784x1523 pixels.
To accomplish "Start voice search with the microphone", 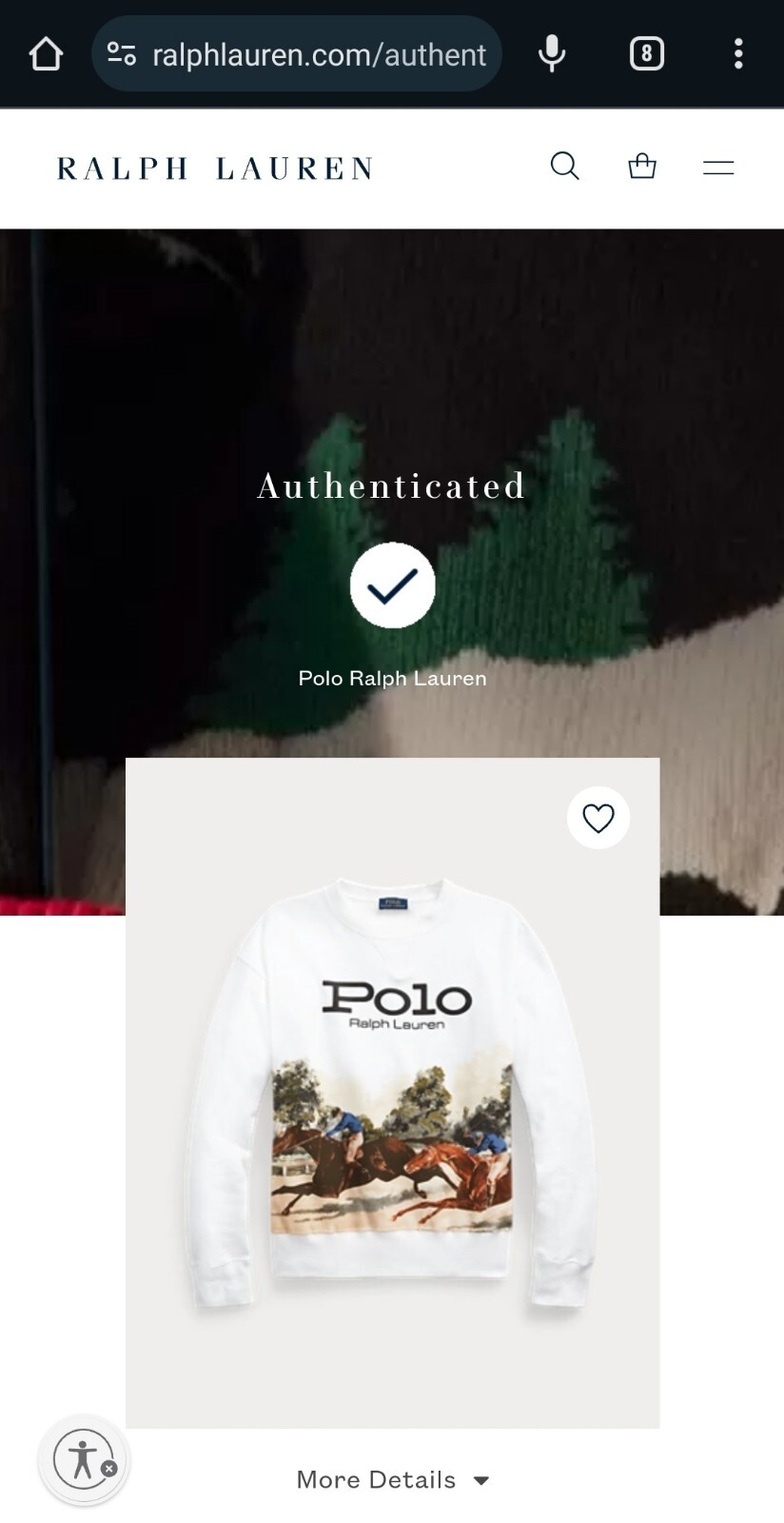I will 552,54.
